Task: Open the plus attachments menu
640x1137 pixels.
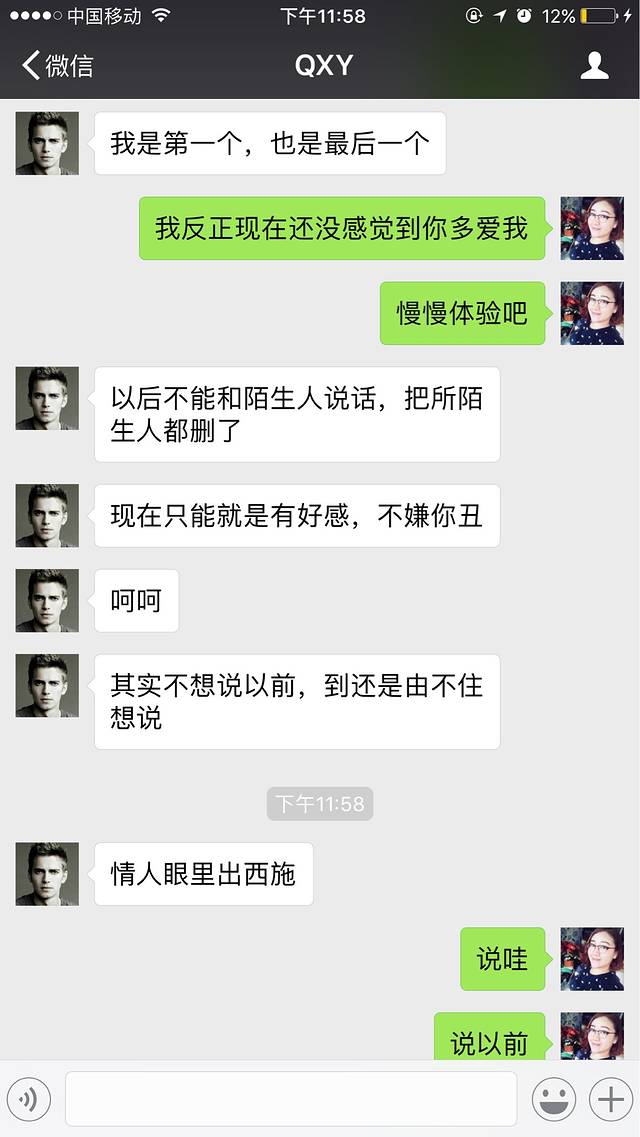Action: (x=609, y=1100)
